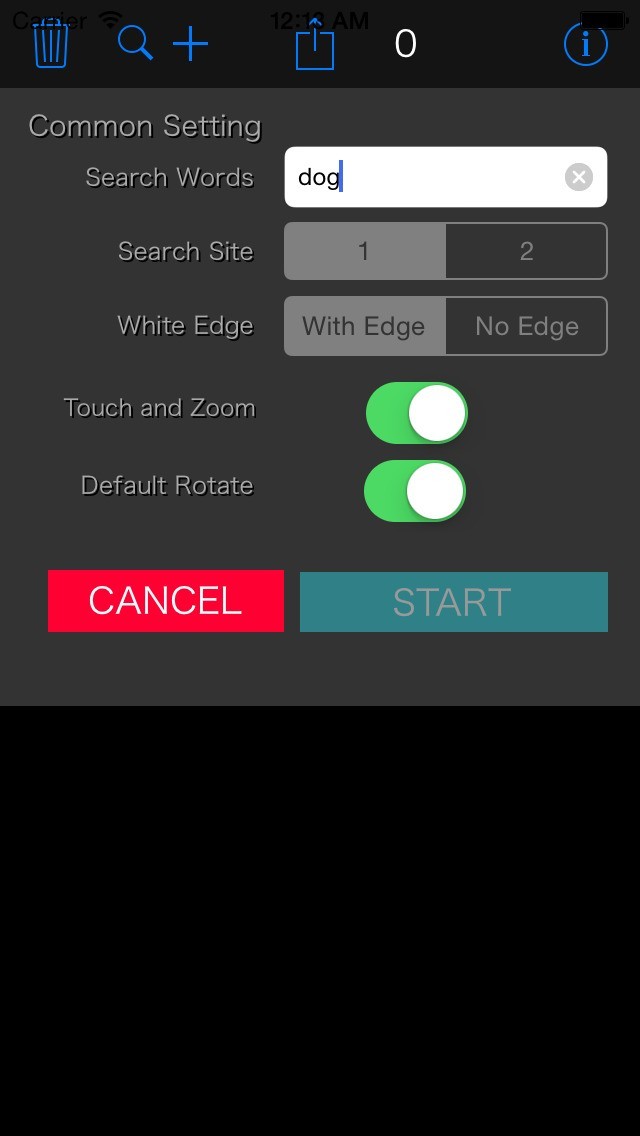Choose With Edge for White Edge
640x1136 pixels.
[x=364, y=326]
